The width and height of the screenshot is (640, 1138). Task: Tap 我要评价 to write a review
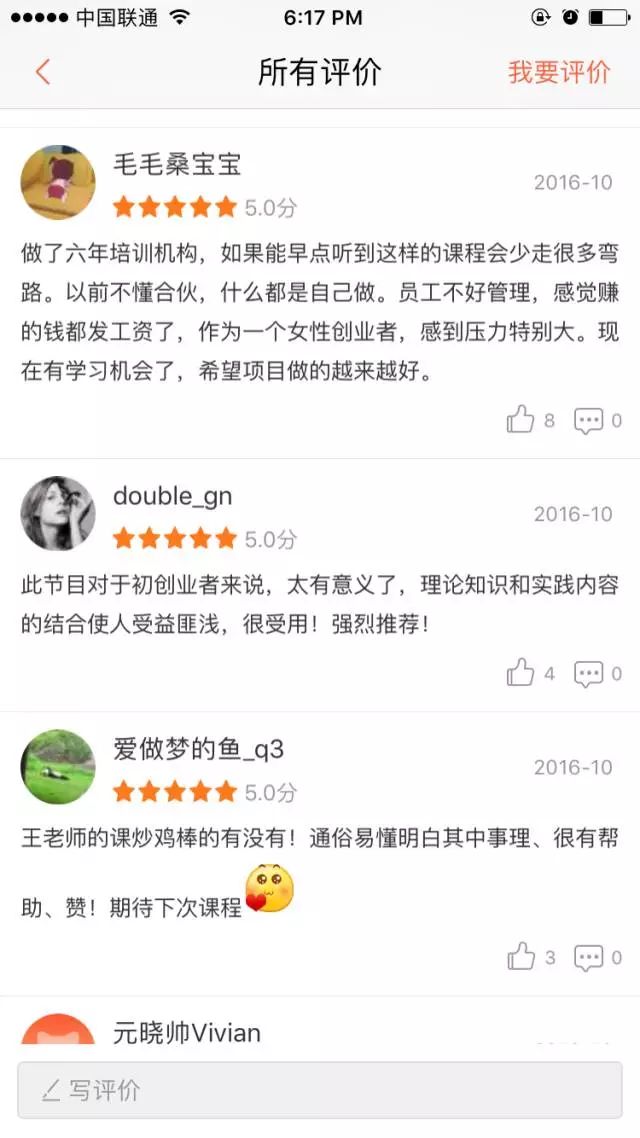(x=558, y=72)
